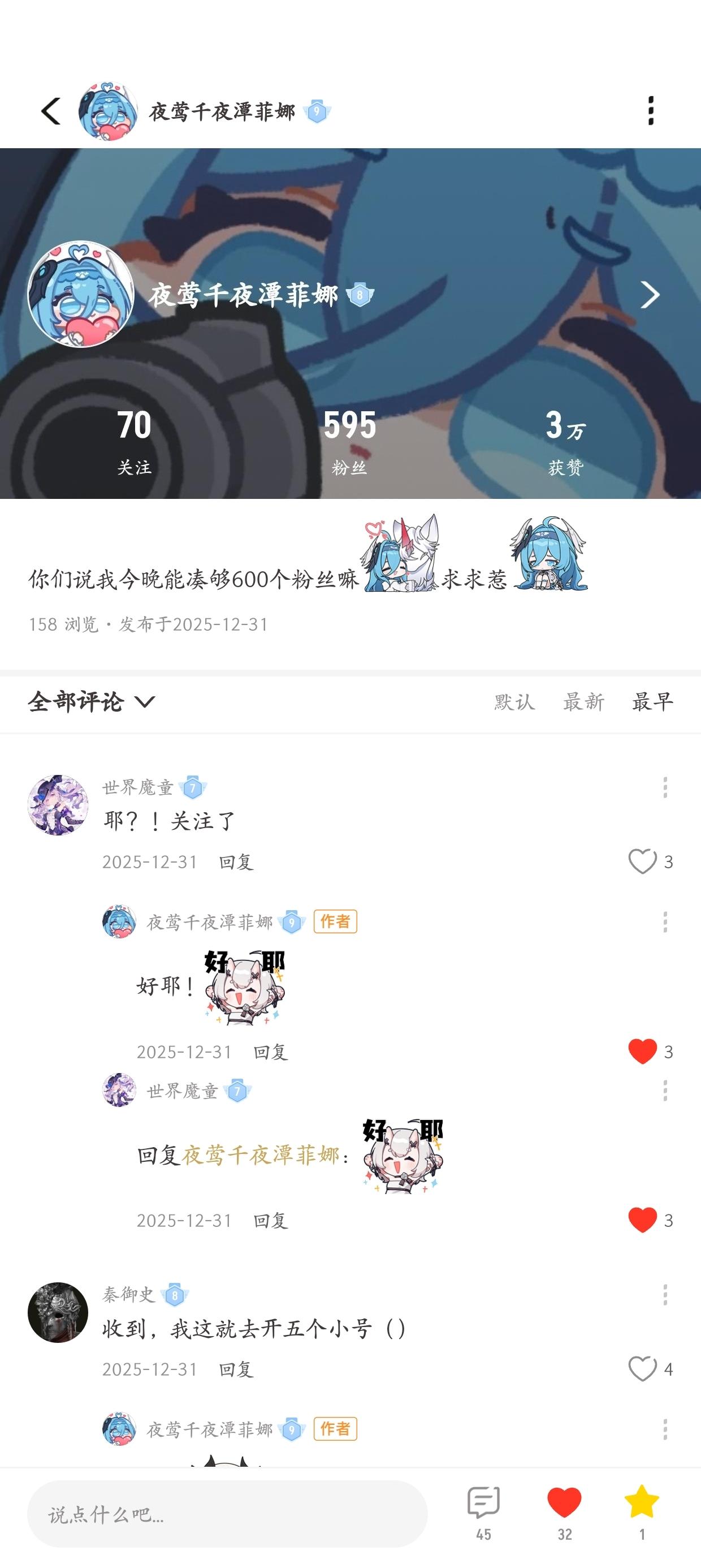The height and width of the screenshot is (1568, 701).
Task: Open 秦御史's avatar profile
Action: point(58,1312)
